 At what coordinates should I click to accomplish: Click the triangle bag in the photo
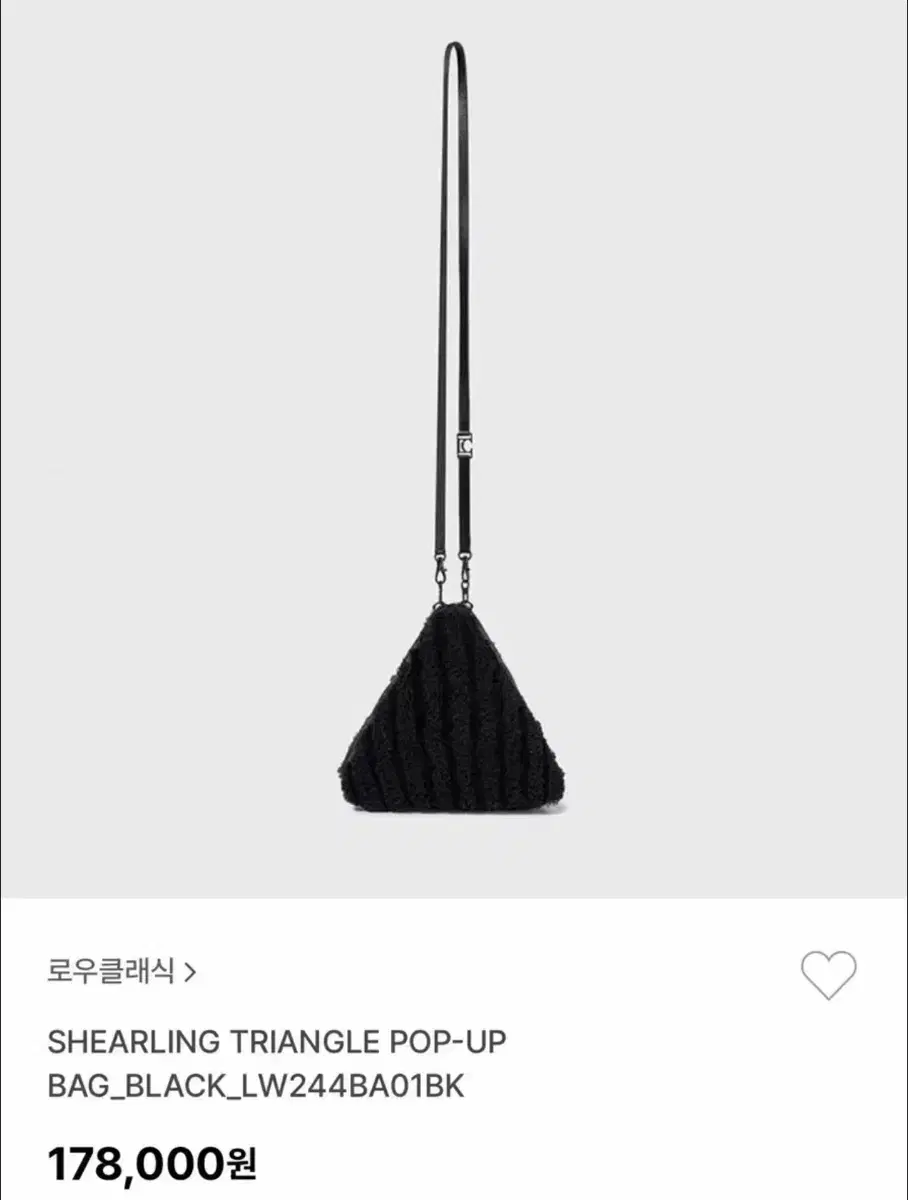click(455, 720)
